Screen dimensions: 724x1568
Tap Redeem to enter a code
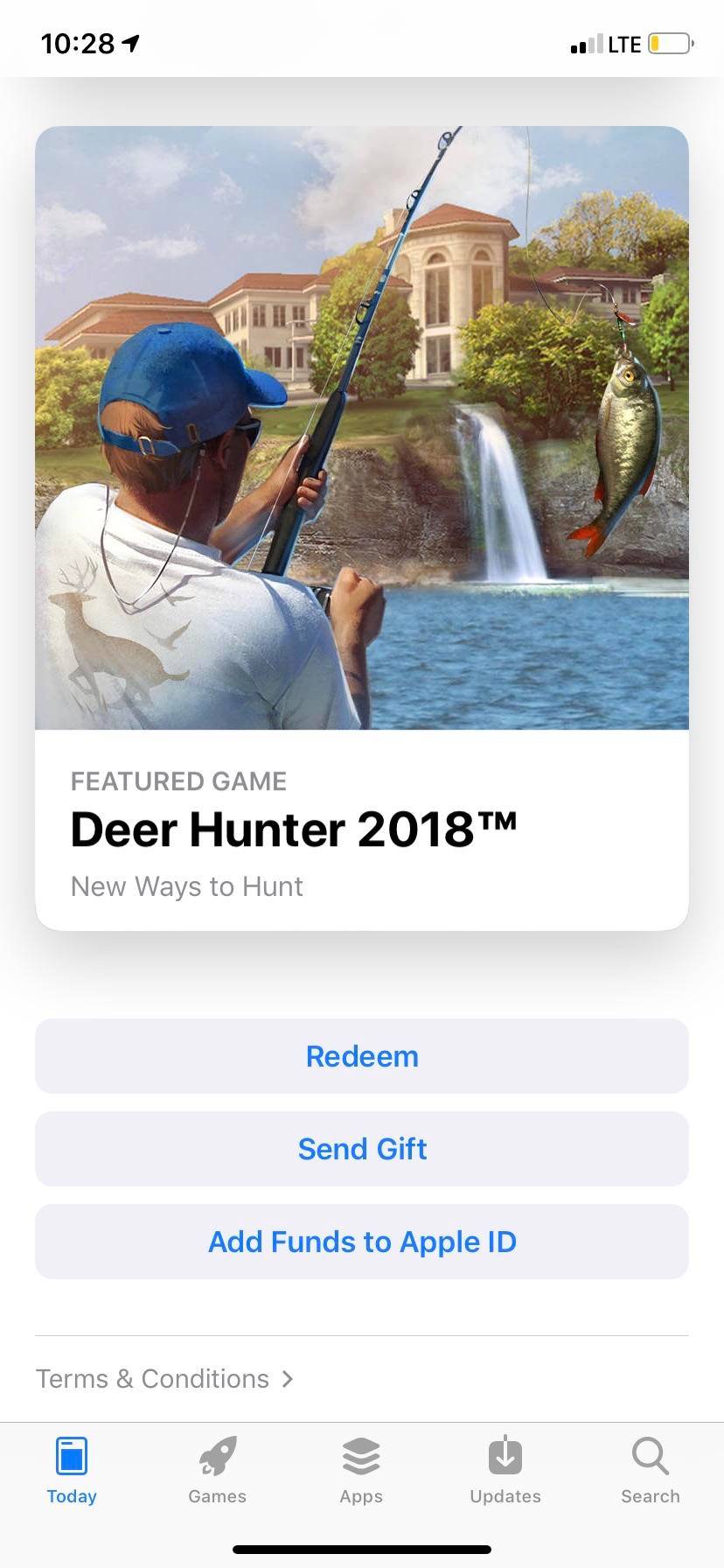tap(361, 1056)
